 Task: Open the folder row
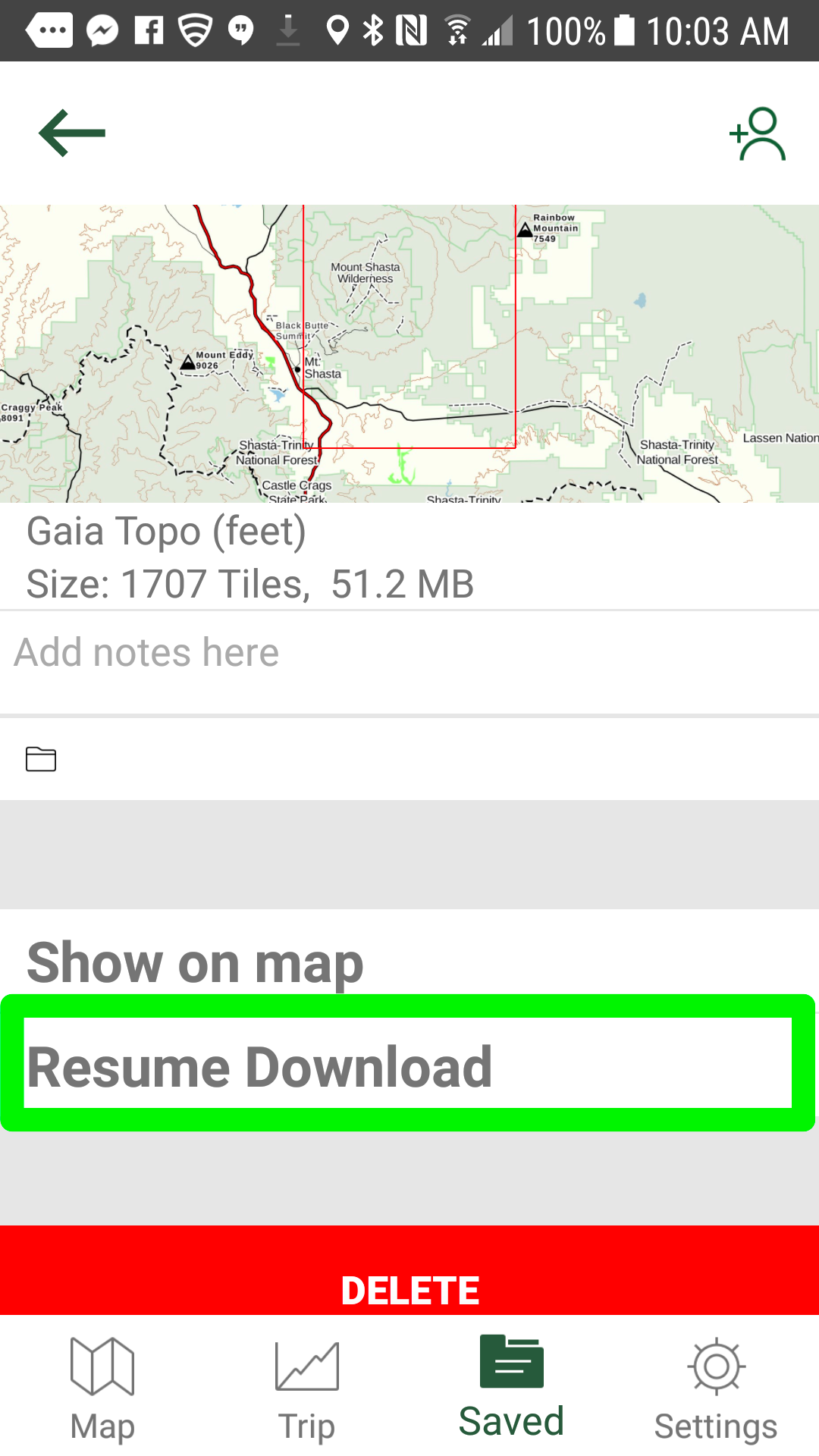pos(409,759)
